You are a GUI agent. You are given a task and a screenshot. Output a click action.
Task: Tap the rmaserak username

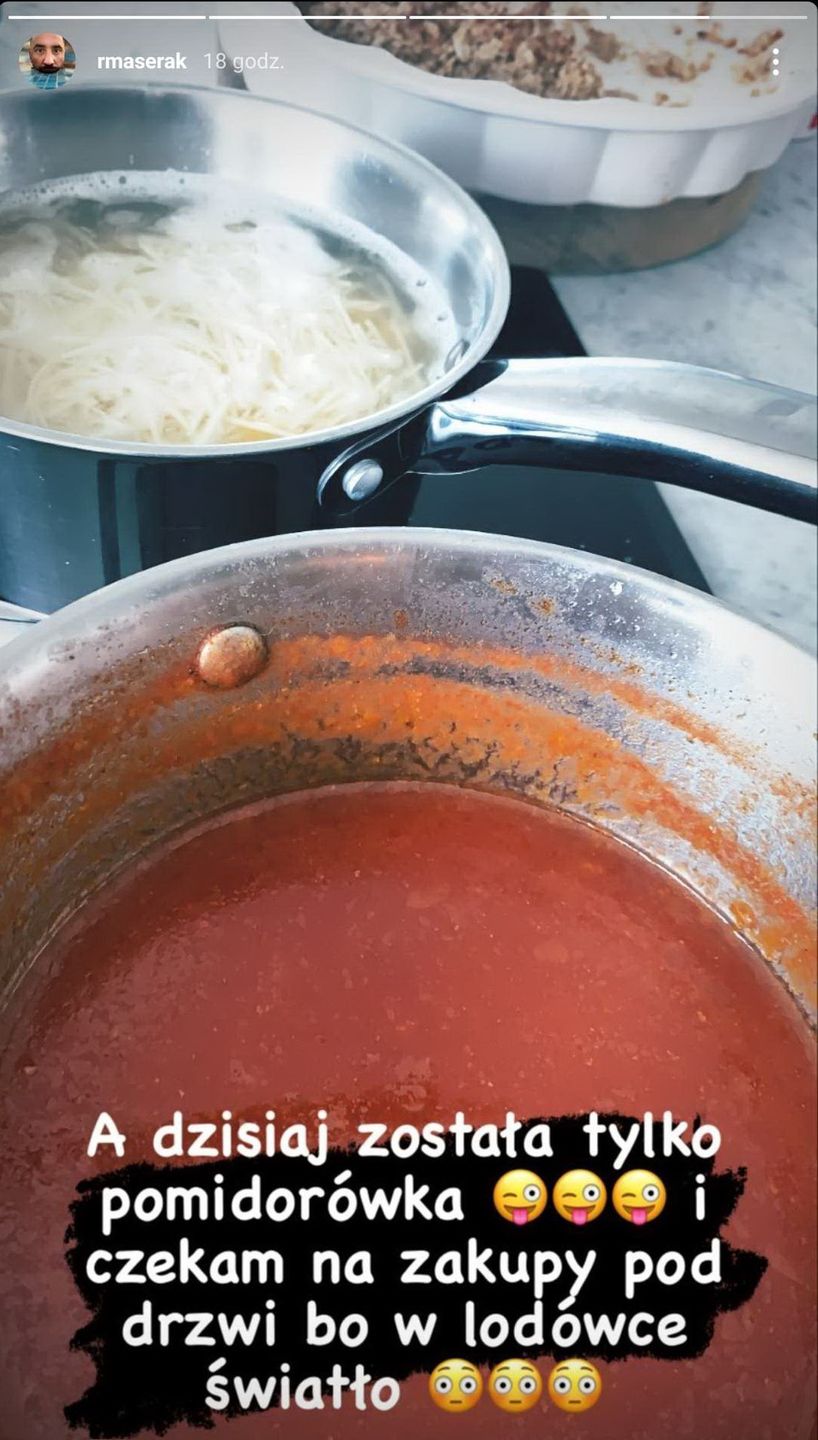[142, 62]
